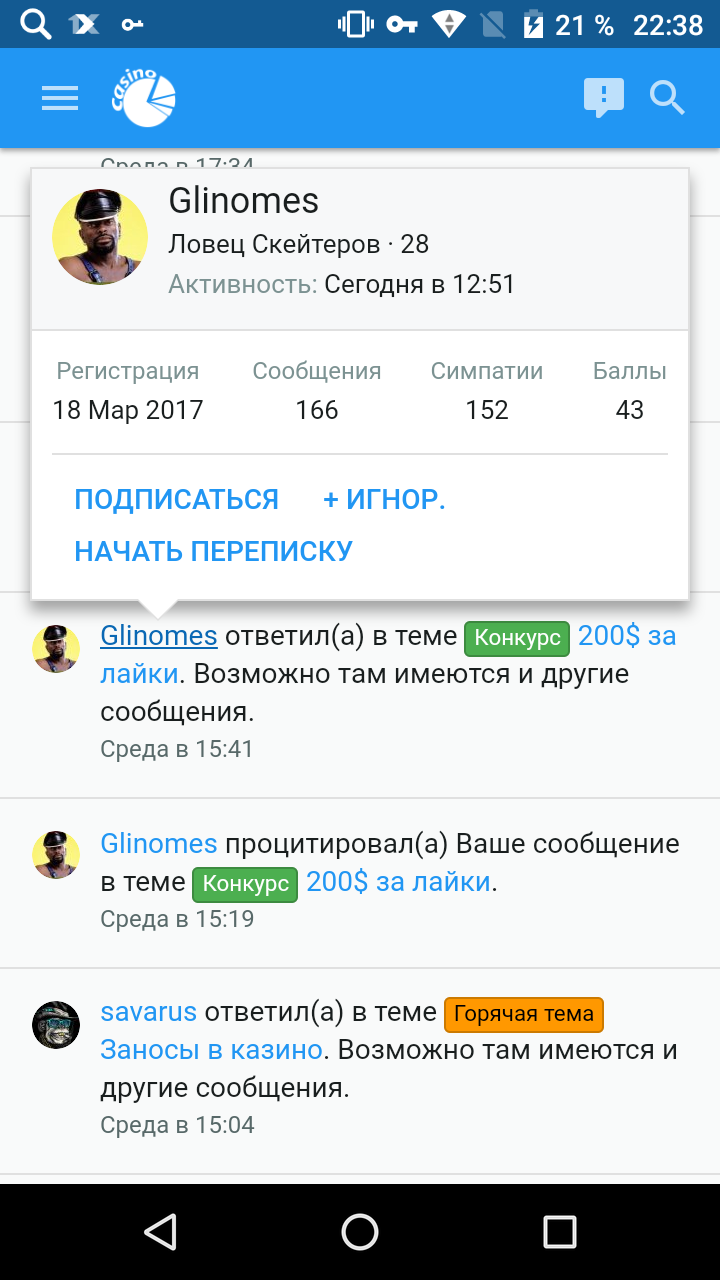720x1280 pixels.
Task: Open the alerts speech-bubble icon
Action: (x=603, y=98)
